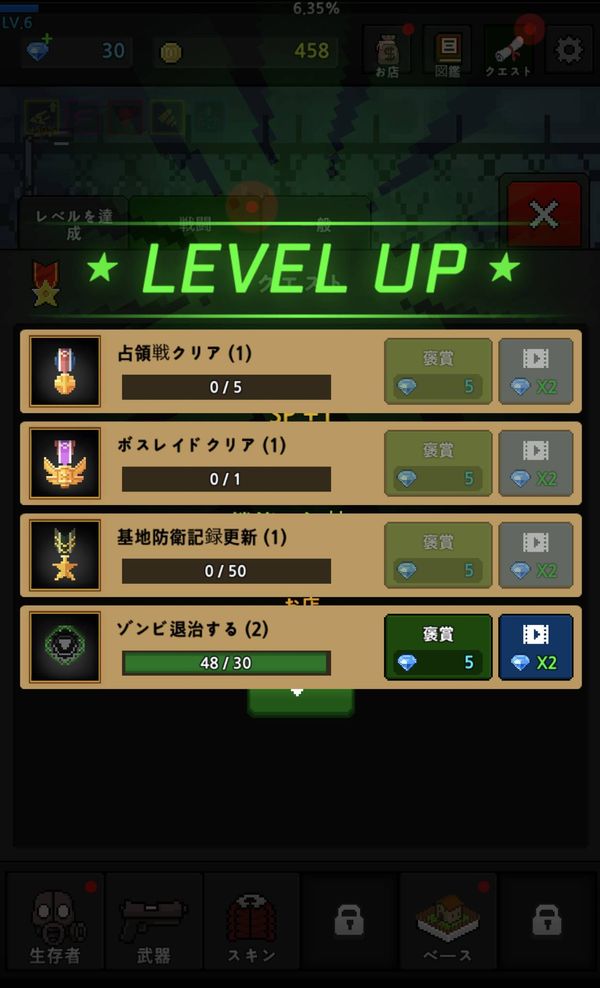
Task: Tap X2 video button for ボスレイドクリア
Action: click(536, 463)
